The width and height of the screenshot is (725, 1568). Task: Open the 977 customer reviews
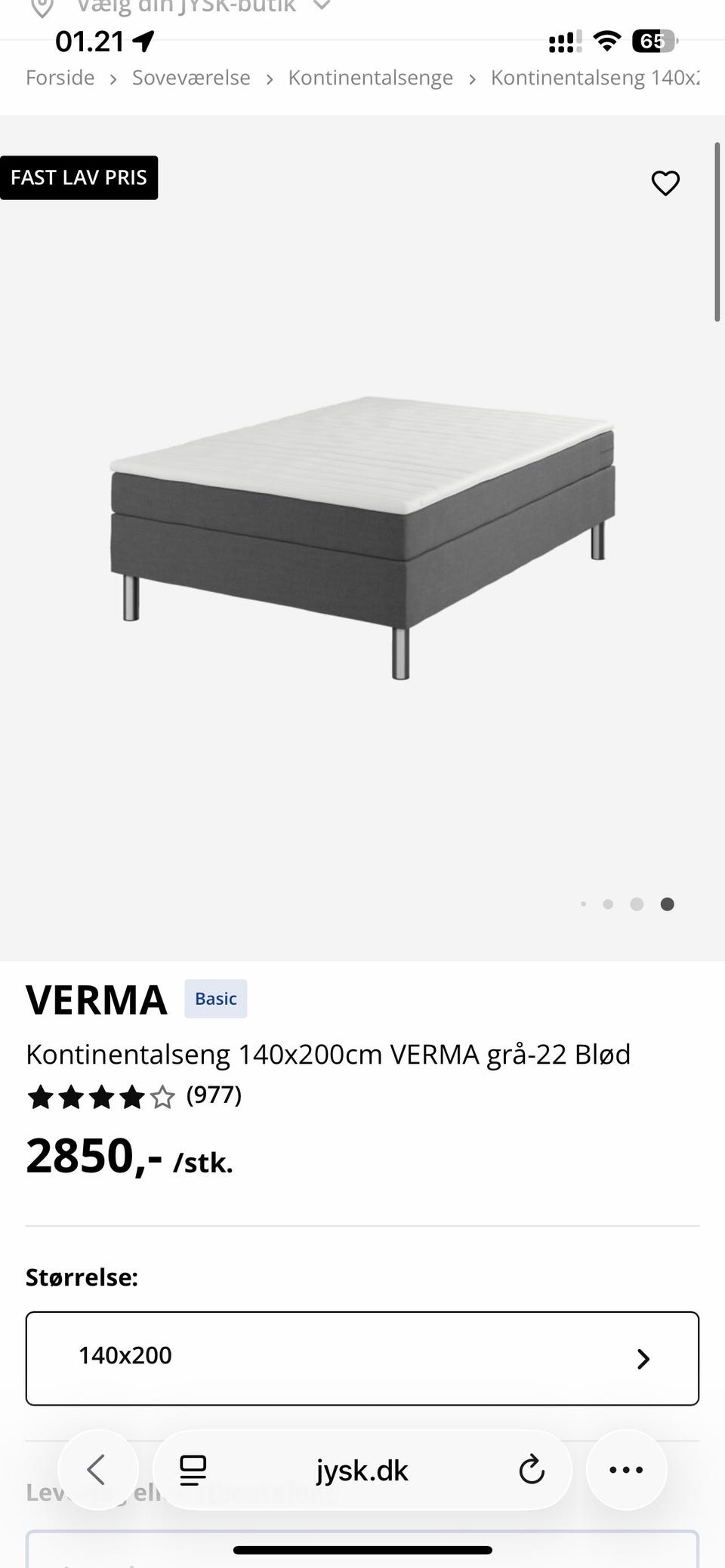point(214,1095)
